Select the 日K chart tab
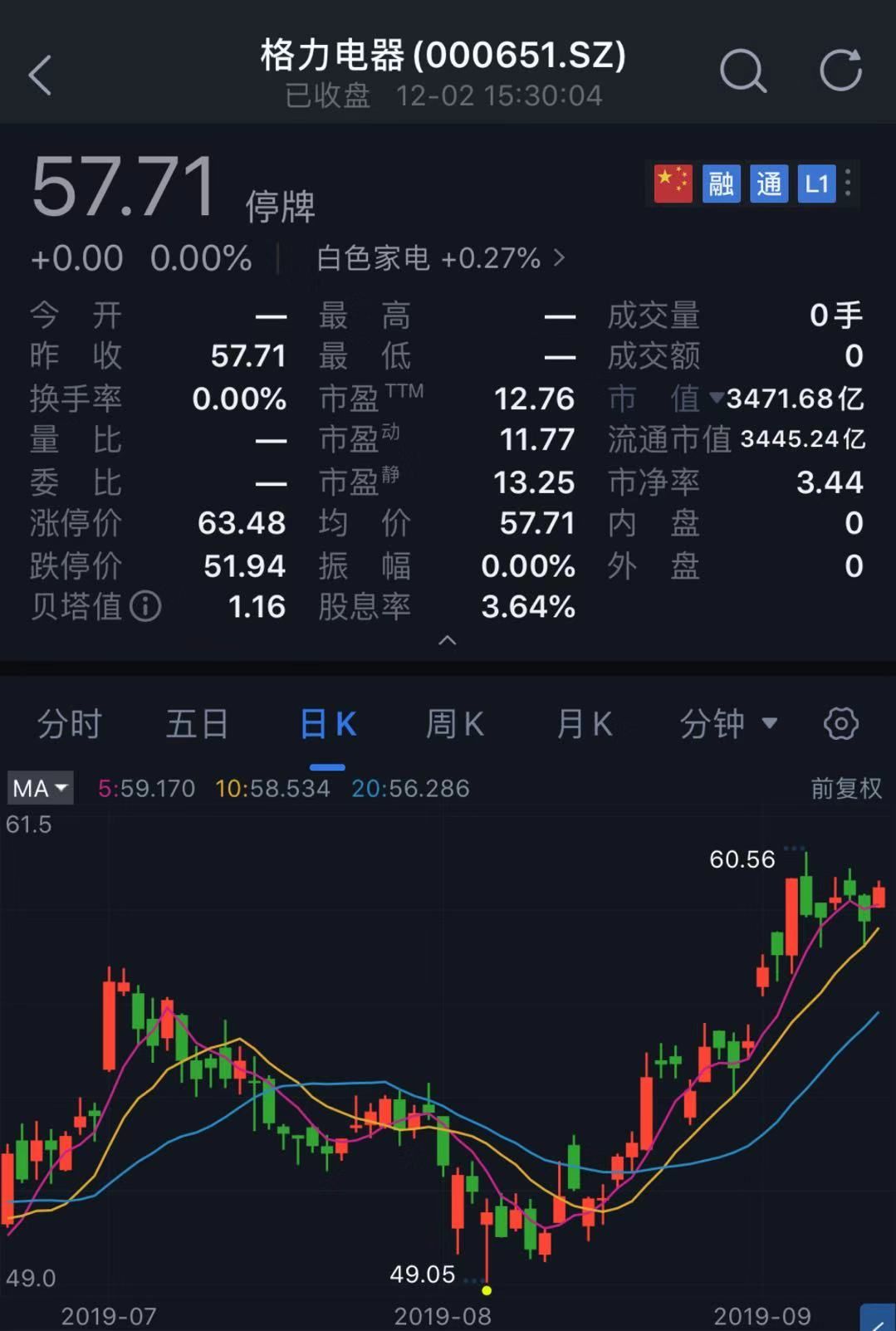Screen dimensions: 896x1331 click(327, 724)
